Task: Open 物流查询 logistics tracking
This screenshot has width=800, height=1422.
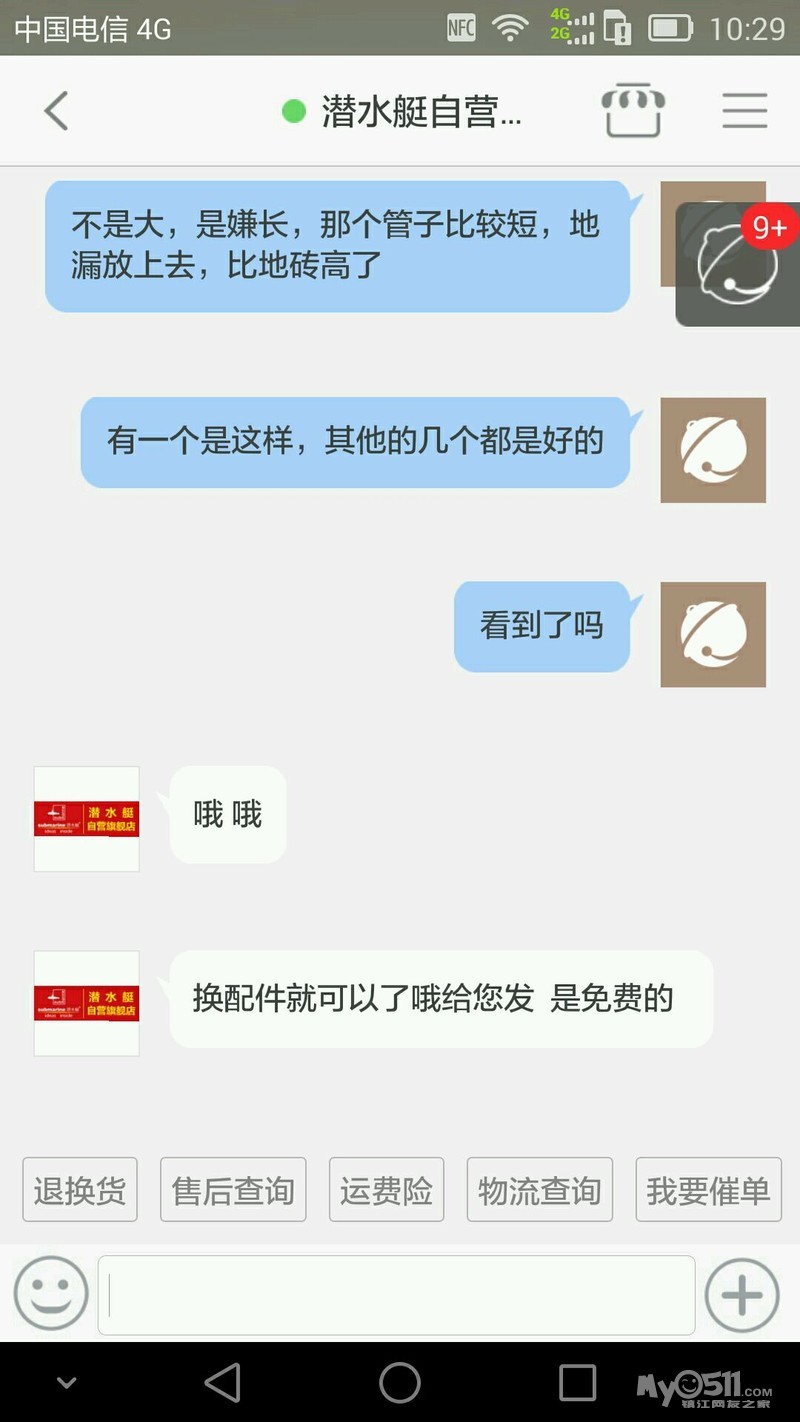Action: coord(539,1190)
